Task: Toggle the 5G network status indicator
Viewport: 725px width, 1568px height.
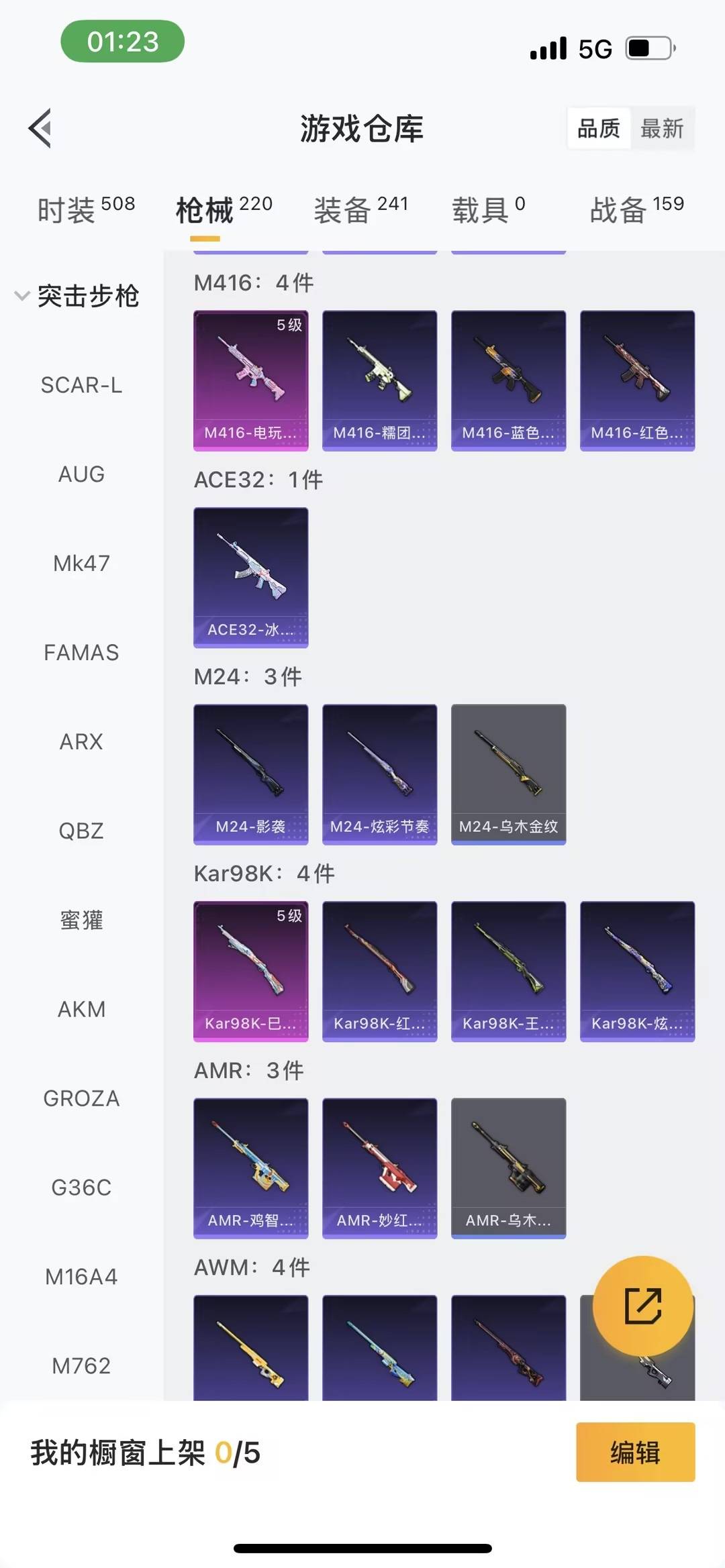Action: (x=593, y=48)
